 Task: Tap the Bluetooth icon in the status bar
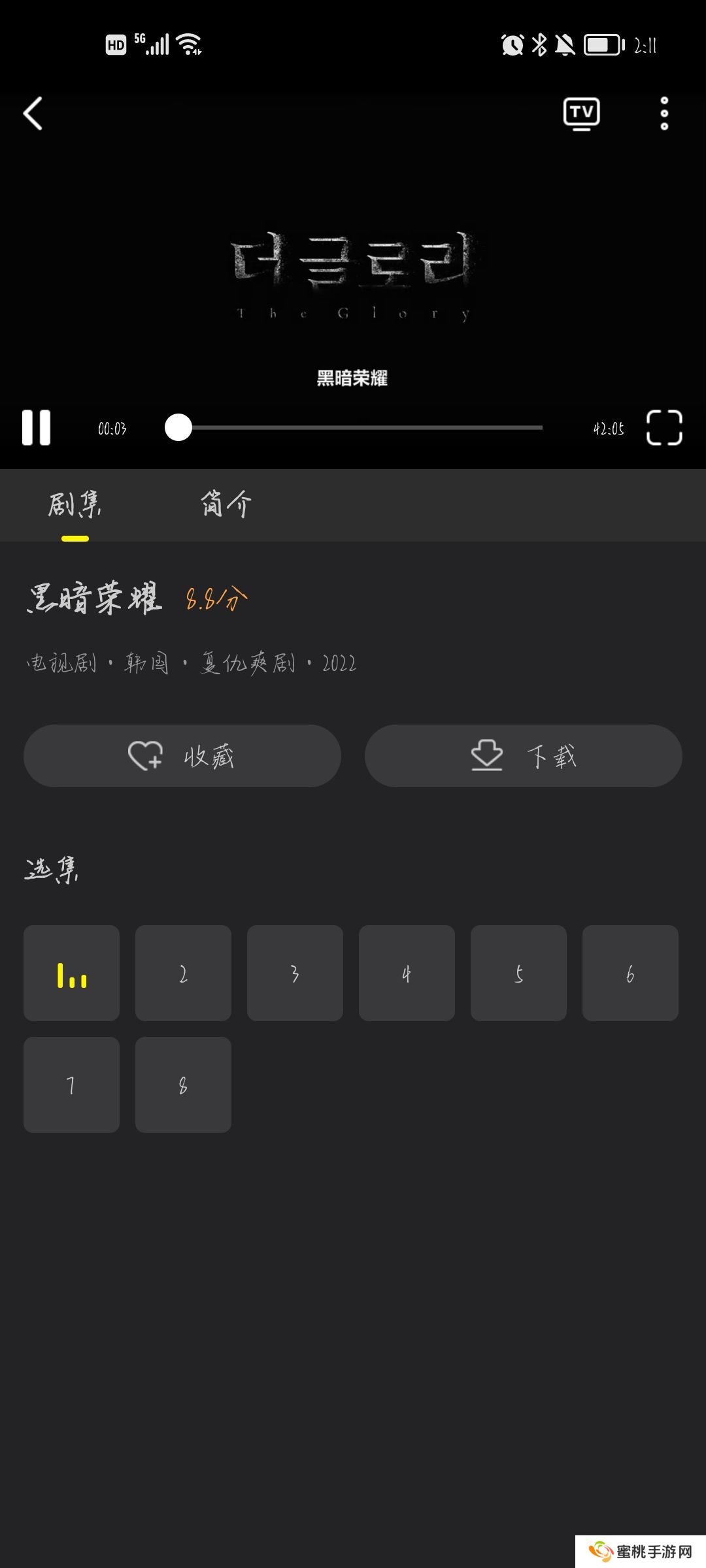coord(539,44)
